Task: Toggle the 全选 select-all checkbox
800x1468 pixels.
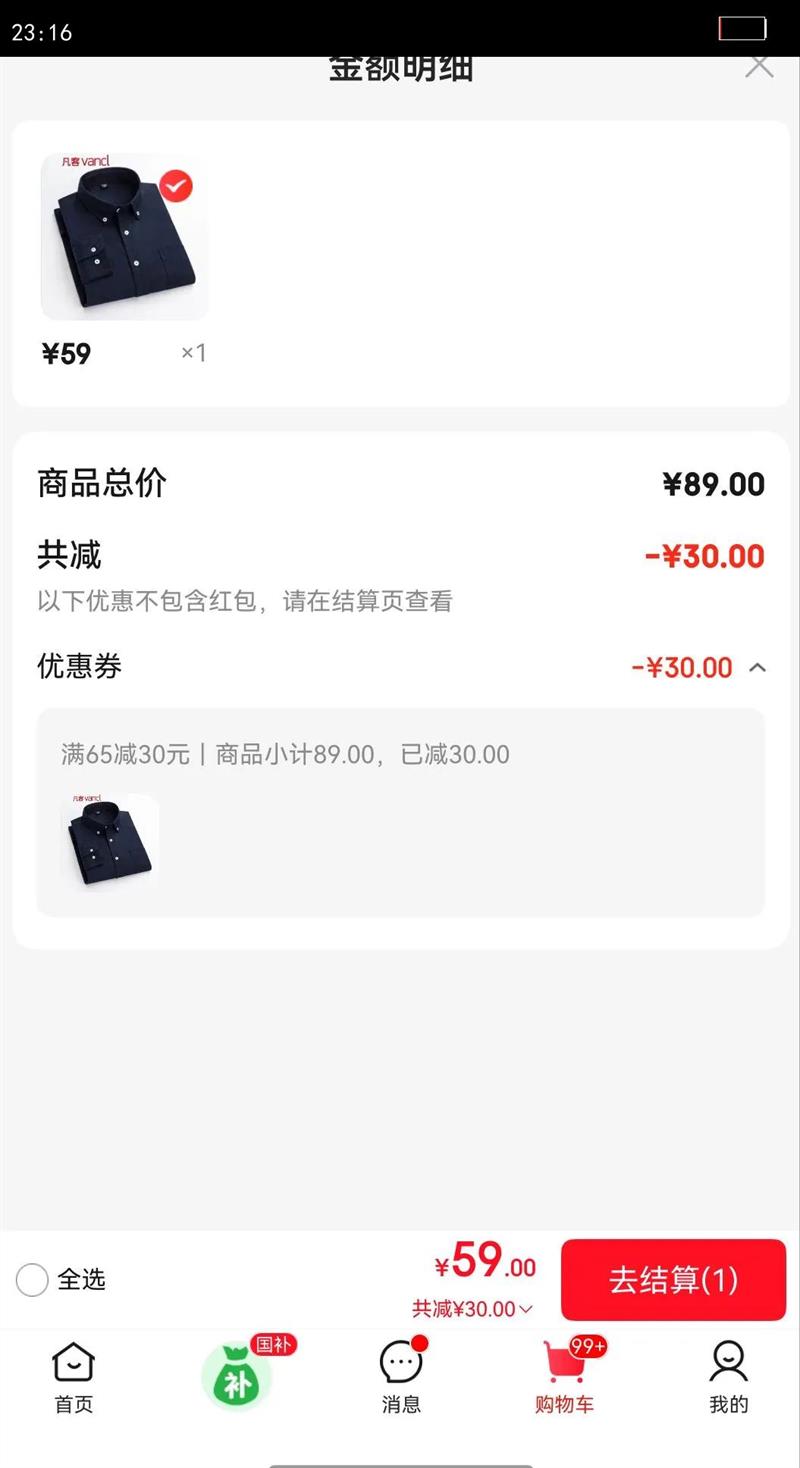Action: (x=32, y=1280)
